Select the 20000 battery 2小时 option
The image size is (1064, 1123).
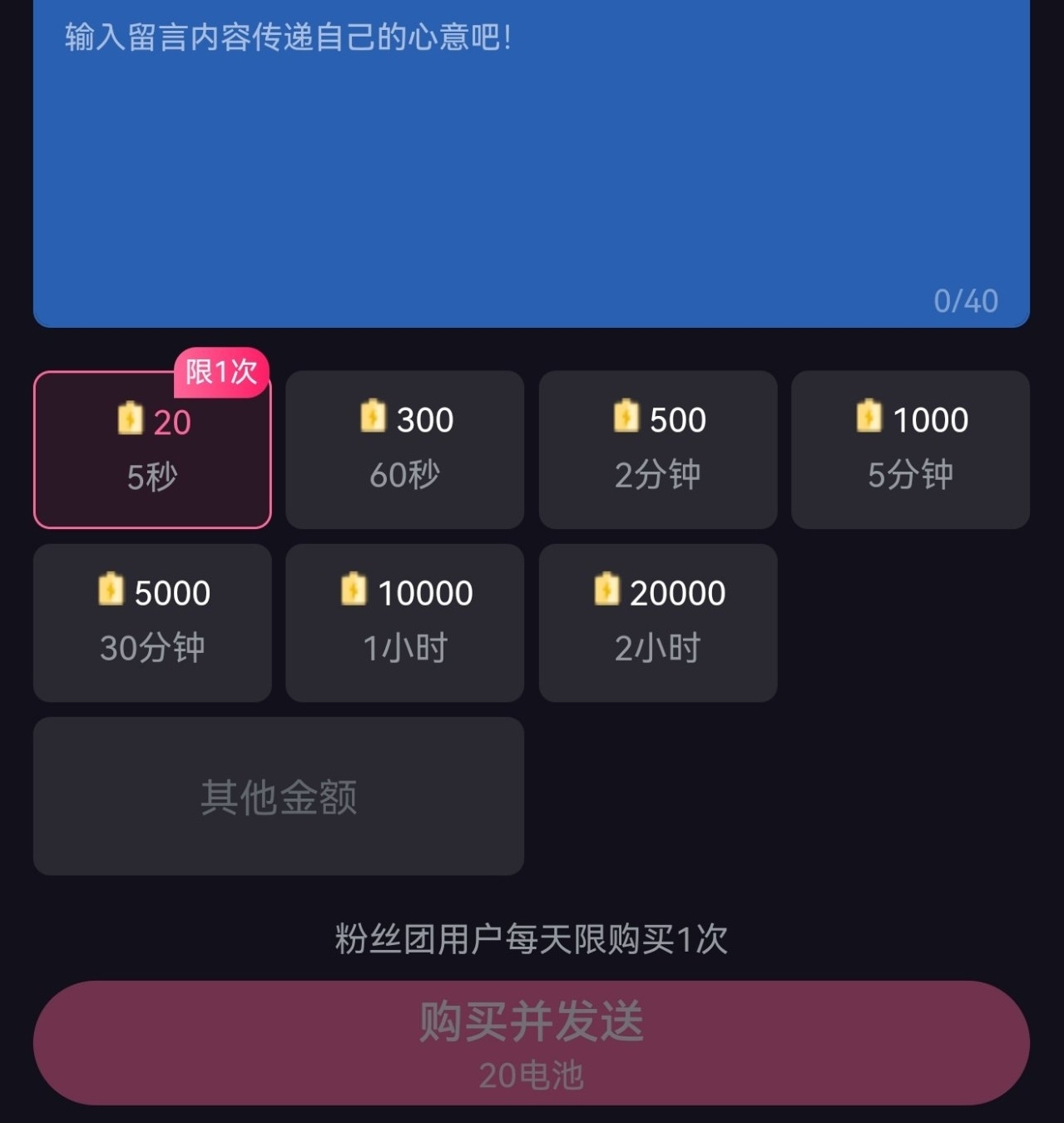[x=657, y=623]
